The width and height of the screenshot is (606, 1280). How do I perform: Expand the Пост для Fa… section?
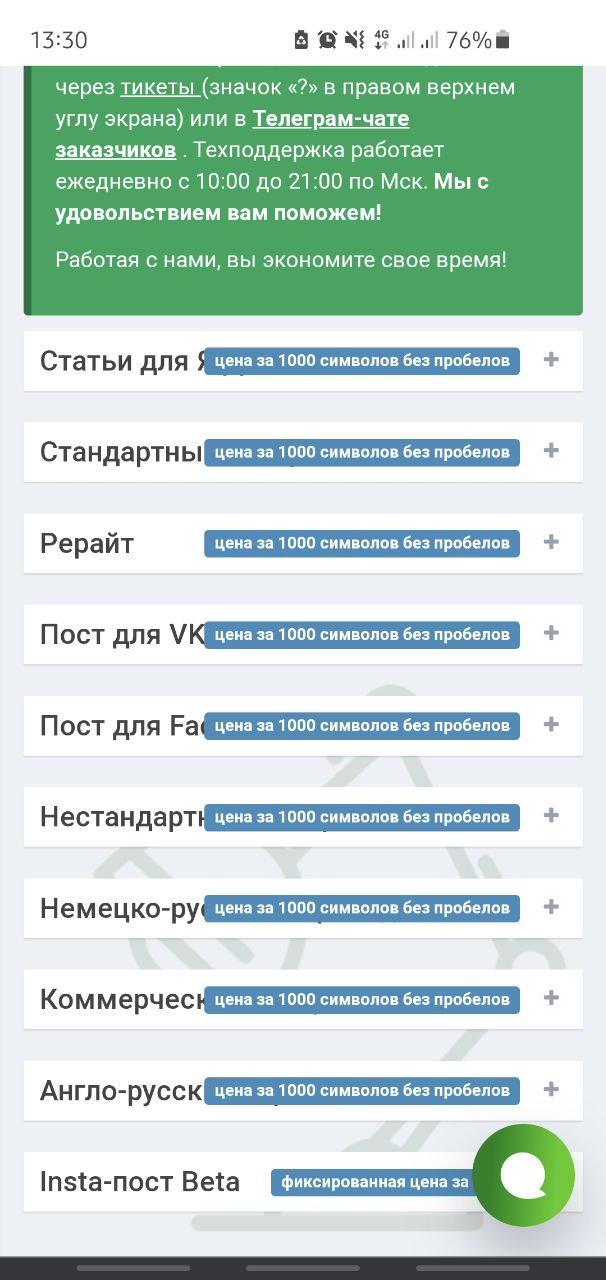[550, 724]
